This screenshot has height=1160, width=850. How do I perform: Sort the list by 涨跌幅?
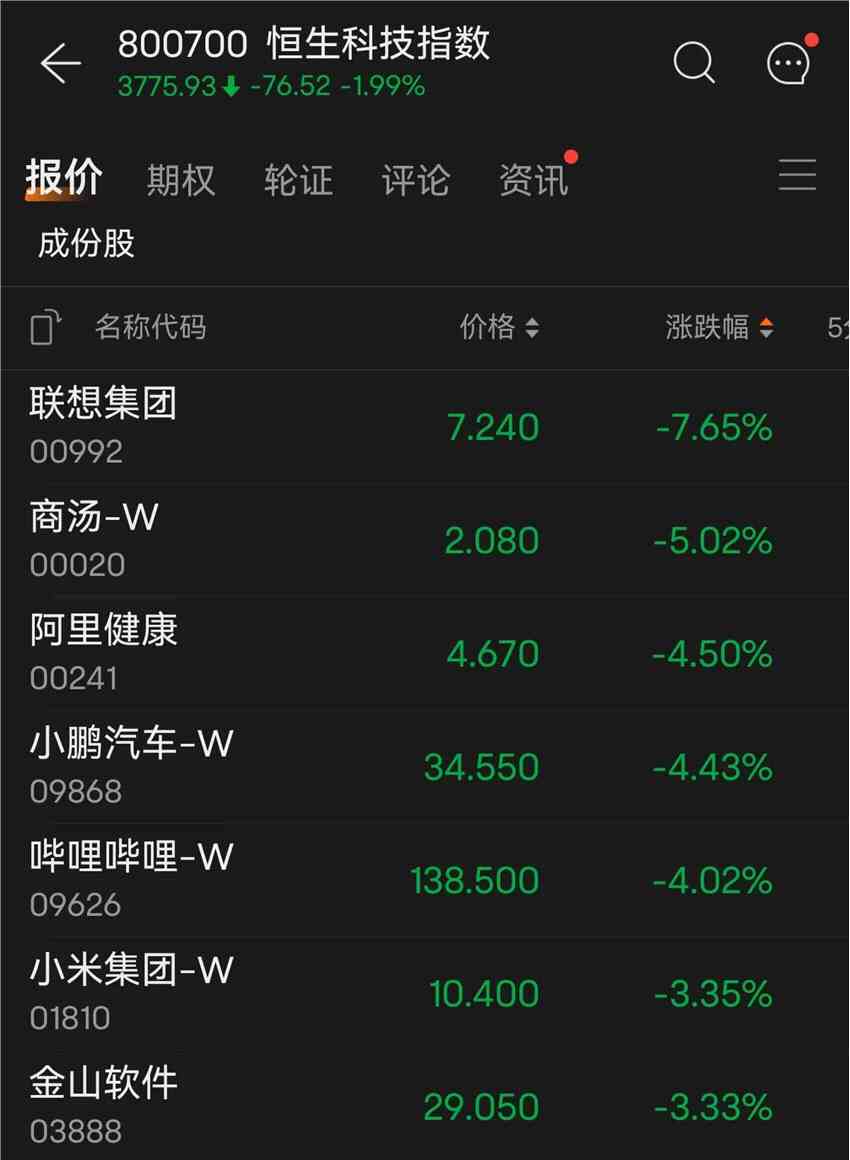[718, 327]
